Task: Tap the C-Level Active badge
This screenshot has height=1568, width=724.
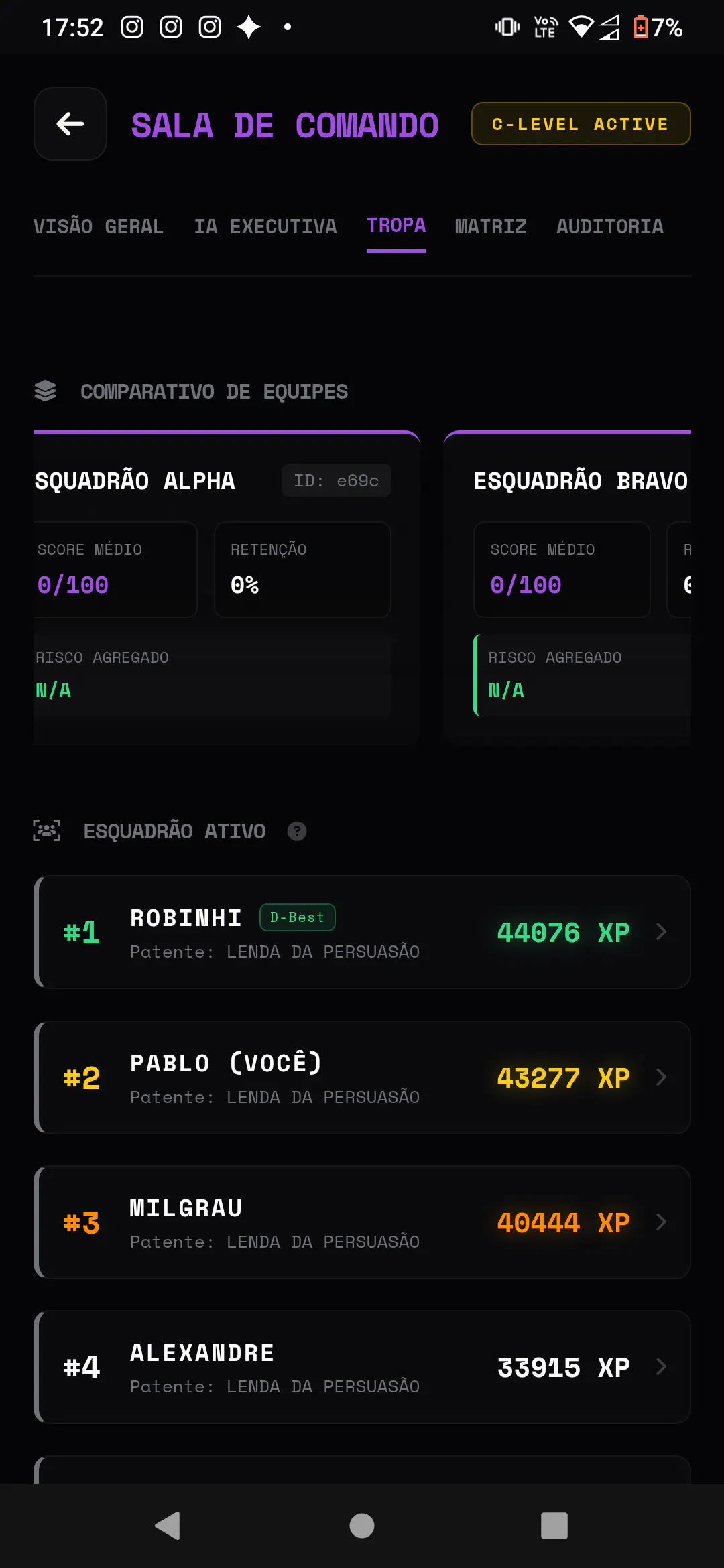Action: (x=581, y=124)
